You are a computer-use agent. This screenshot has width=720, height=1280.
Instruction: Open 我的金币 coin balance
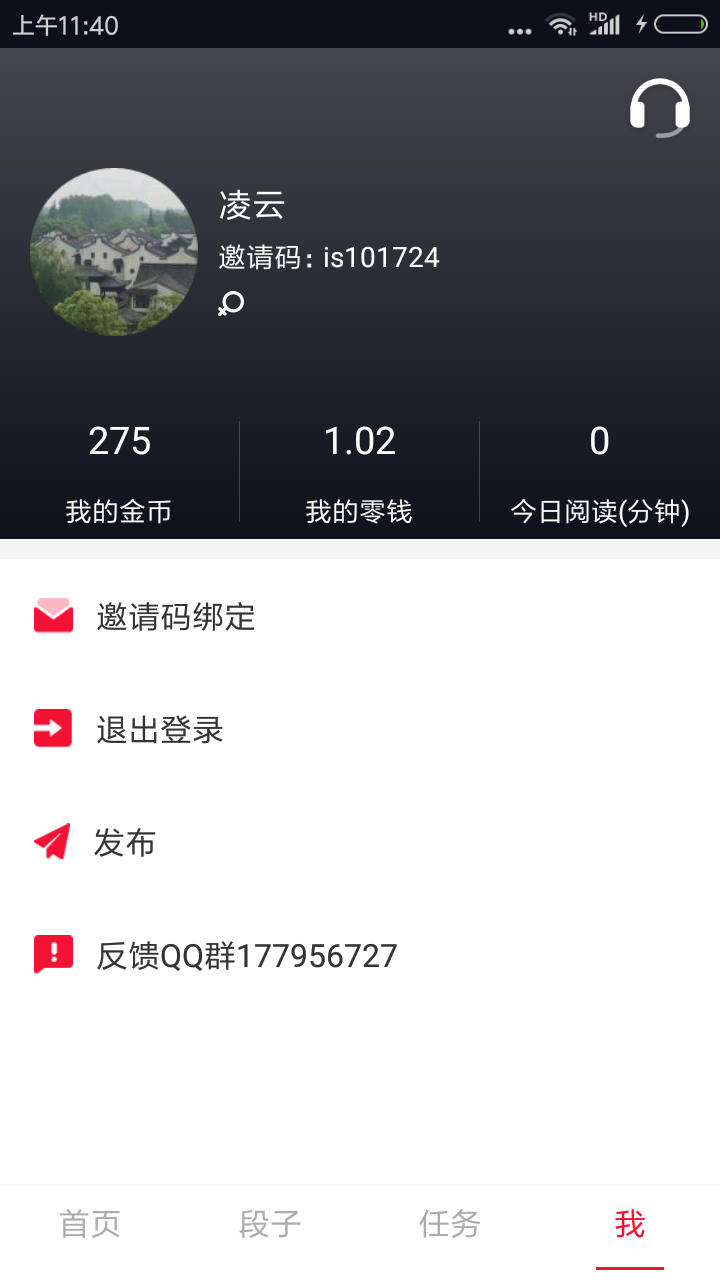coord(119,473)
